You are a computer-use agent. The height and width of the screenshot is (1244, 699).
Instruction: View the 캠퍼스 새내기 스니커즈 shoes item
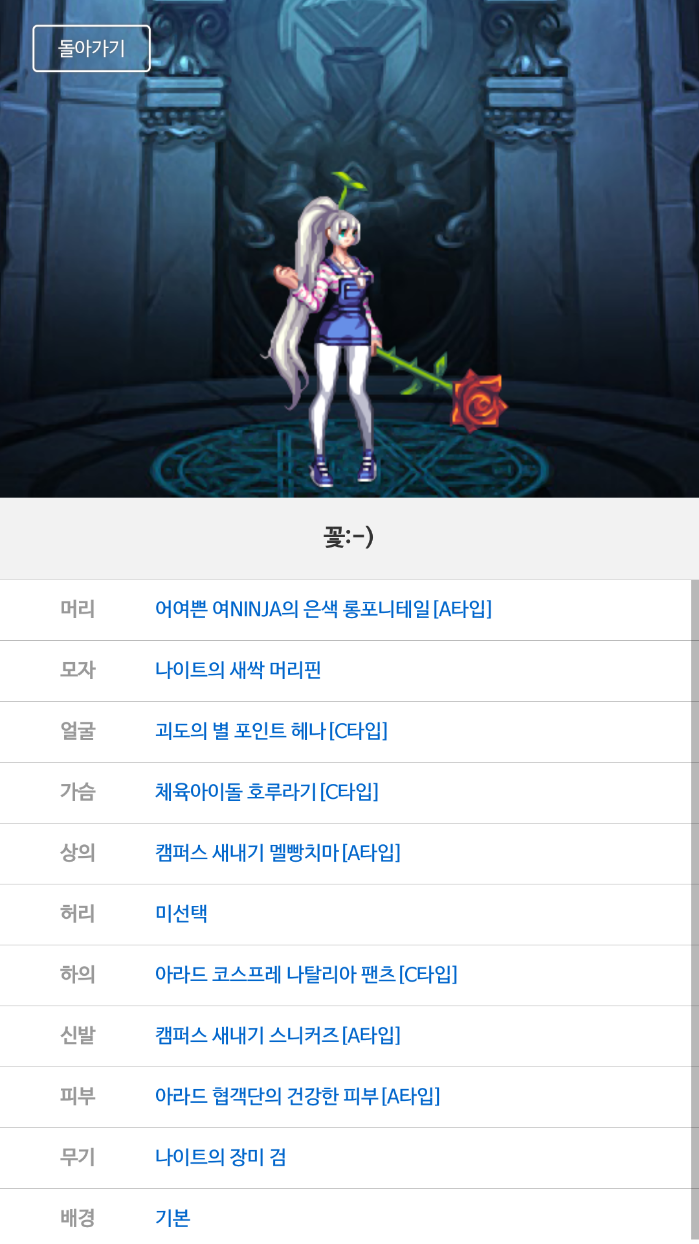point(277,1035)
